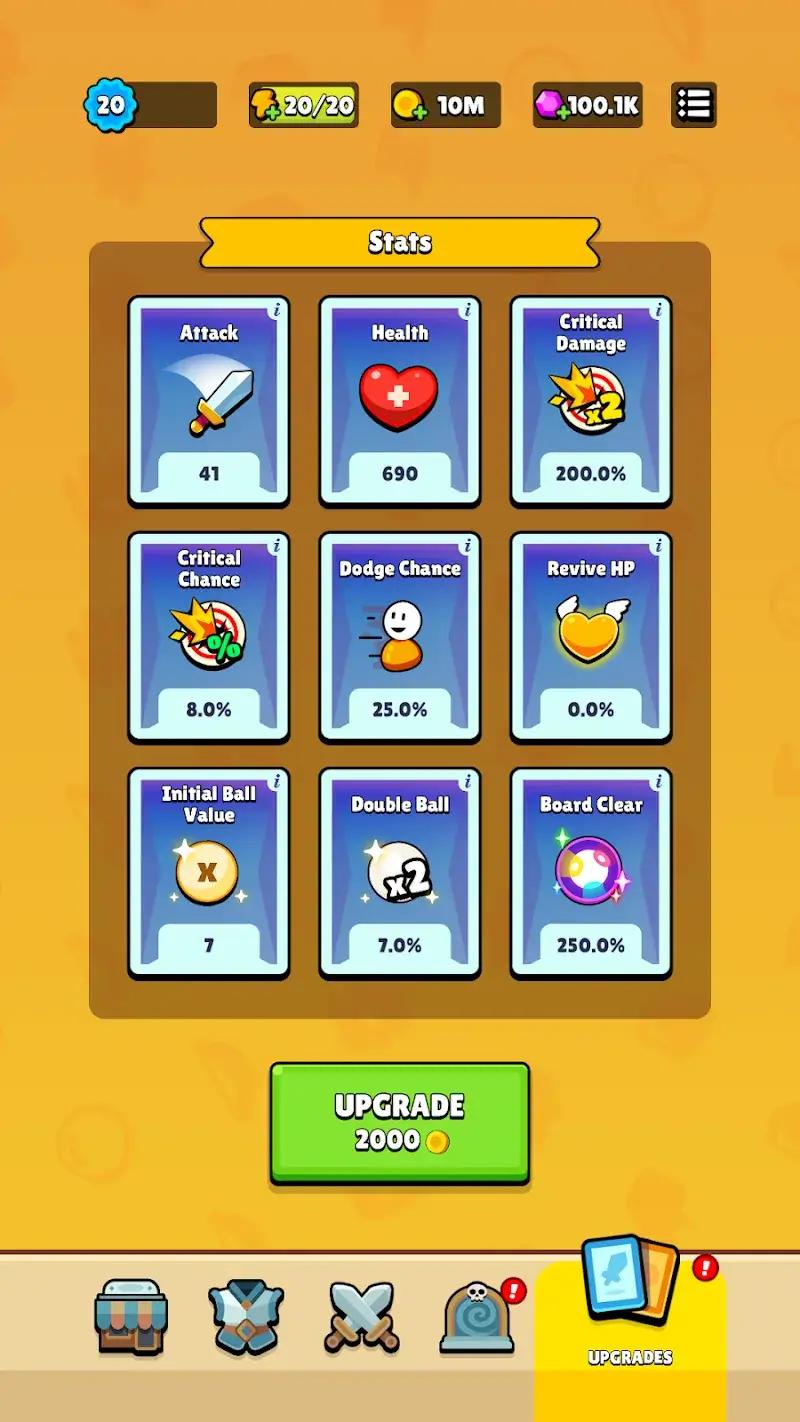Open the list menu icon

pyautogui.click(x=693, y=105)
